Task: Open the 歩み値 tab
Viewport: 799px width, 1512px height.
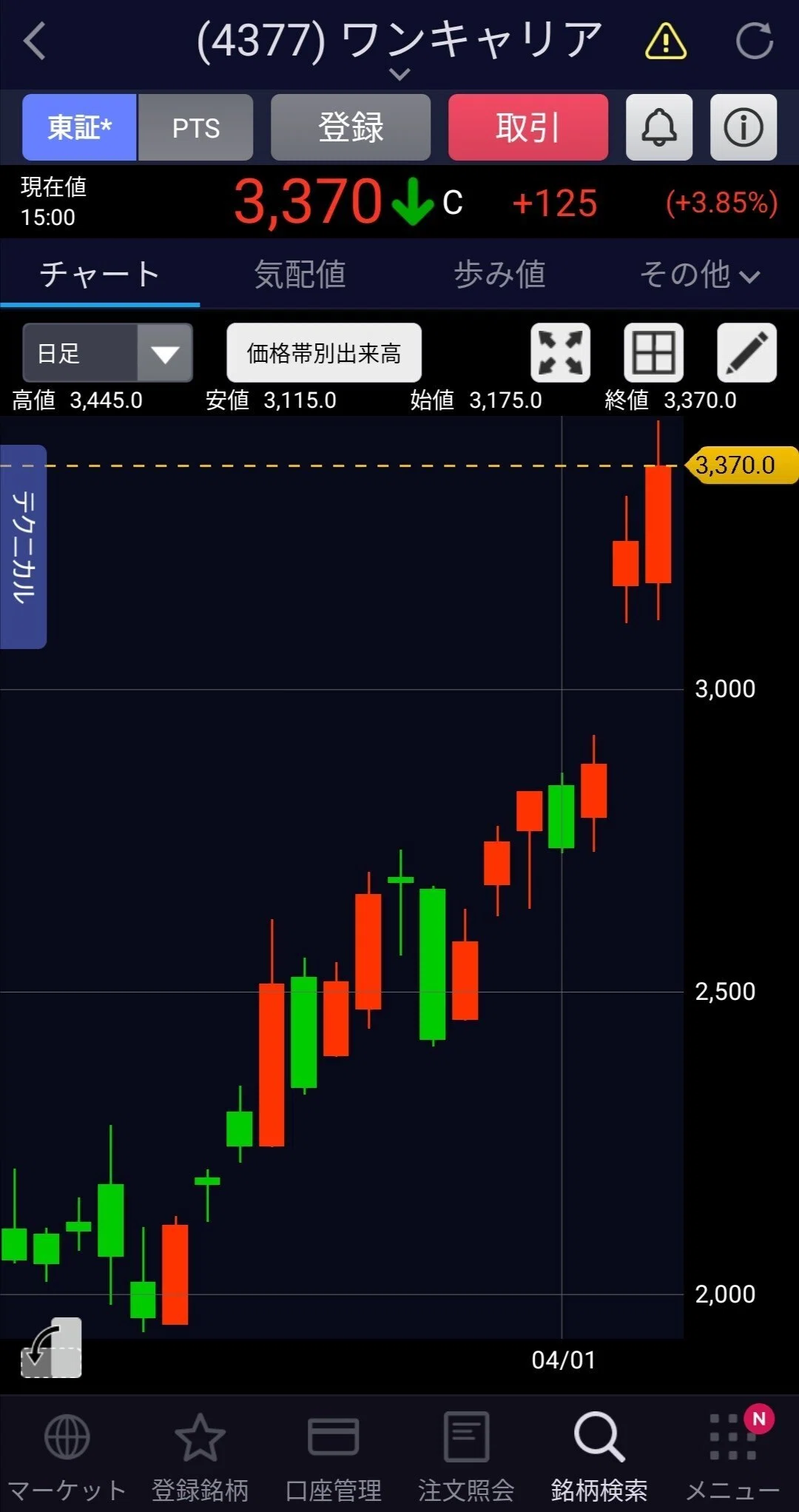Action: point(499,274)
